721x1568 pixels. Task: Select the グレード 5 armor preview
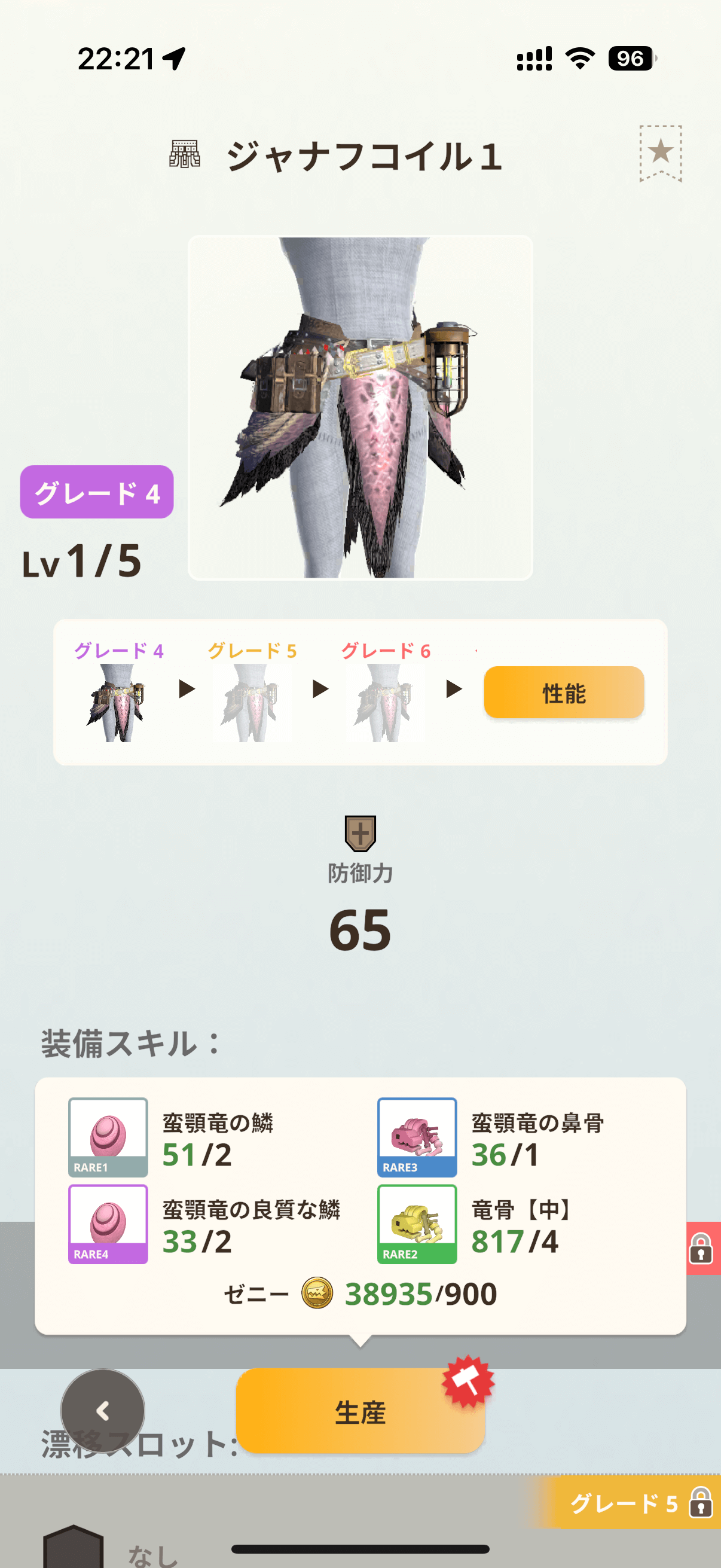coord(252,701)
